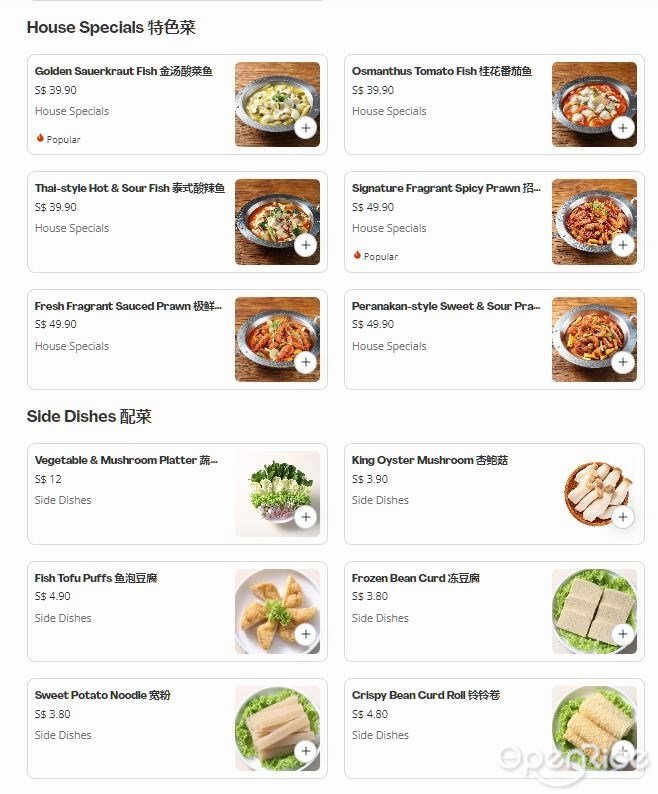
Task: Add Thai-style Hot & Sour Fish
Action: [305, 245]
